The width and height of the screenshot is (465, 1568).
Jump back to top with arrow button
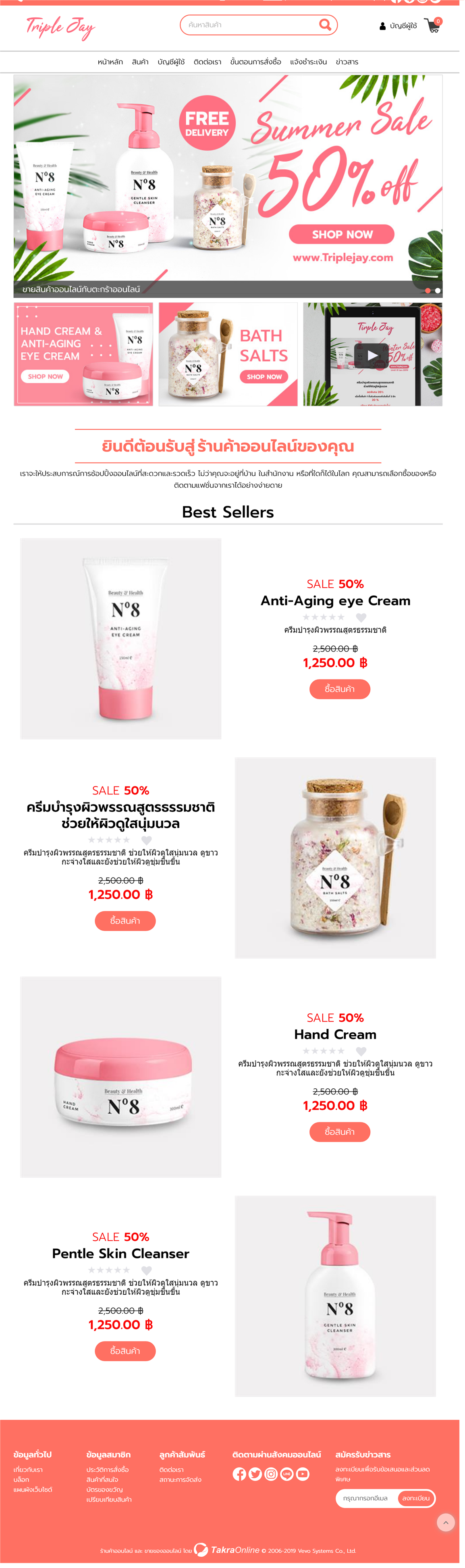coord(446,1522)
